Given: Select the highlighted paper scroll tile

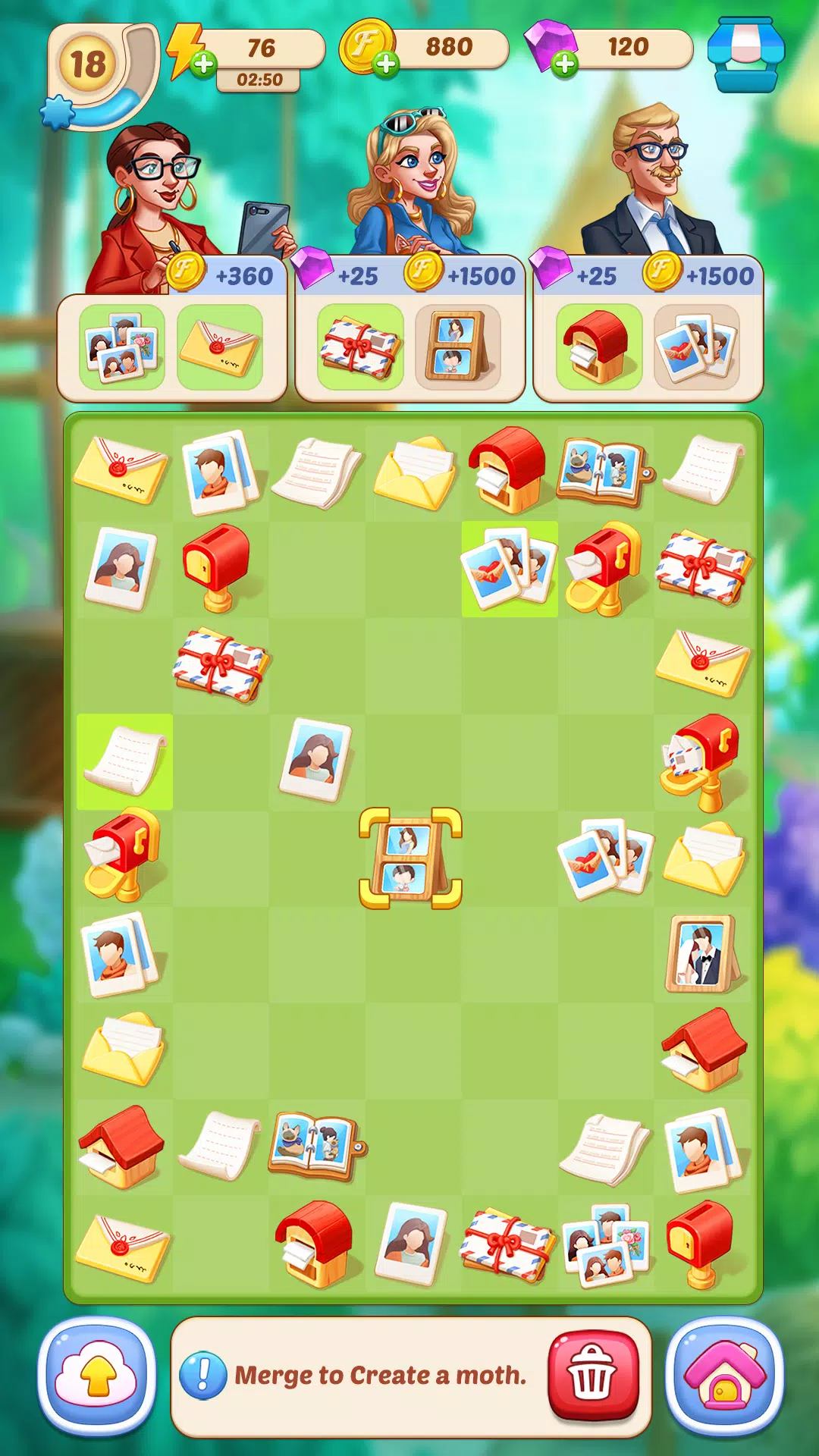Looking at the screenshot, I should (124, 761).
